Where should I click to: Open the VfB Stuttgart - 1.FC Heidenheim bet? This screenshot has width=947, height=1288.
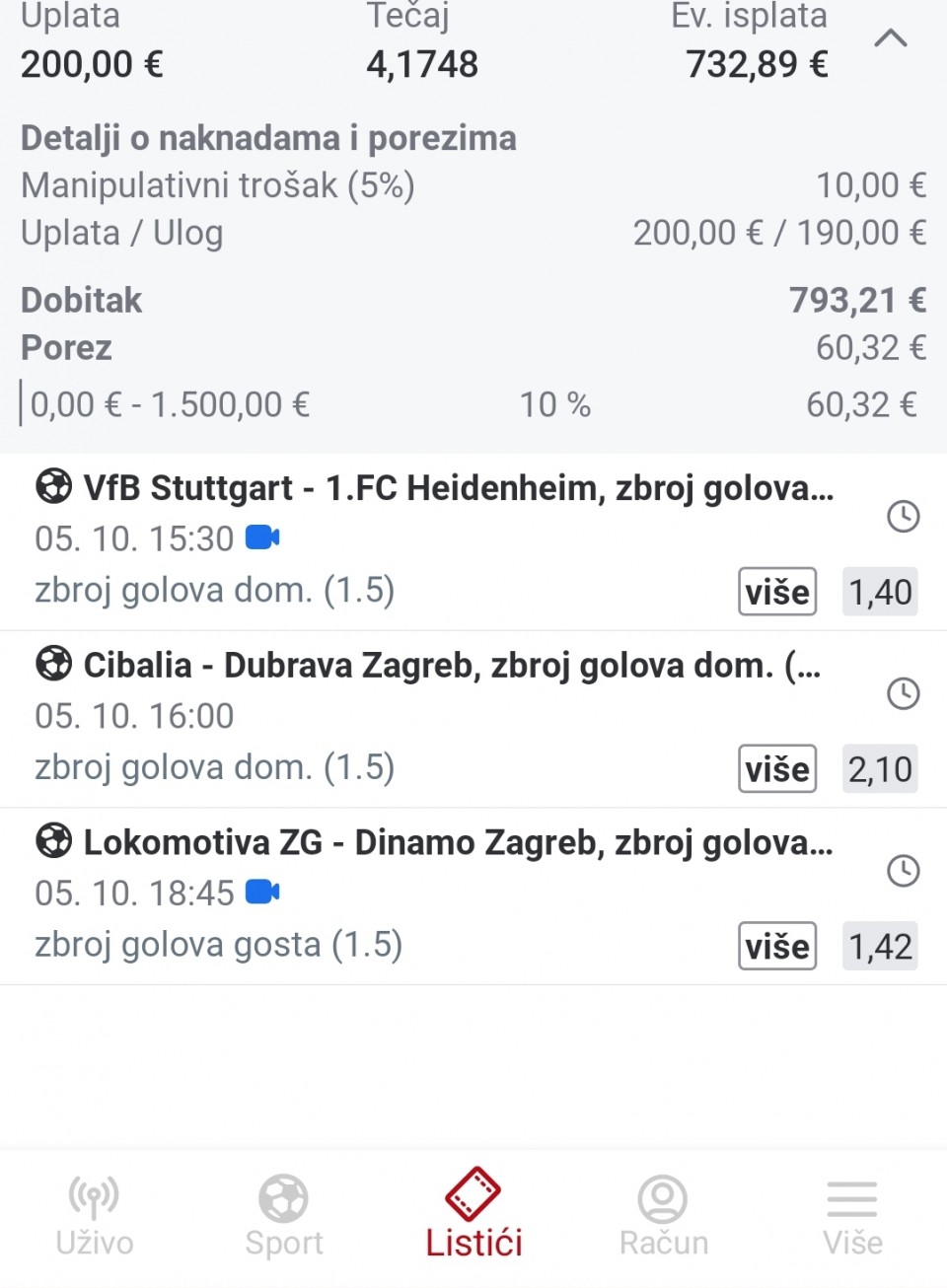[458, 488]
